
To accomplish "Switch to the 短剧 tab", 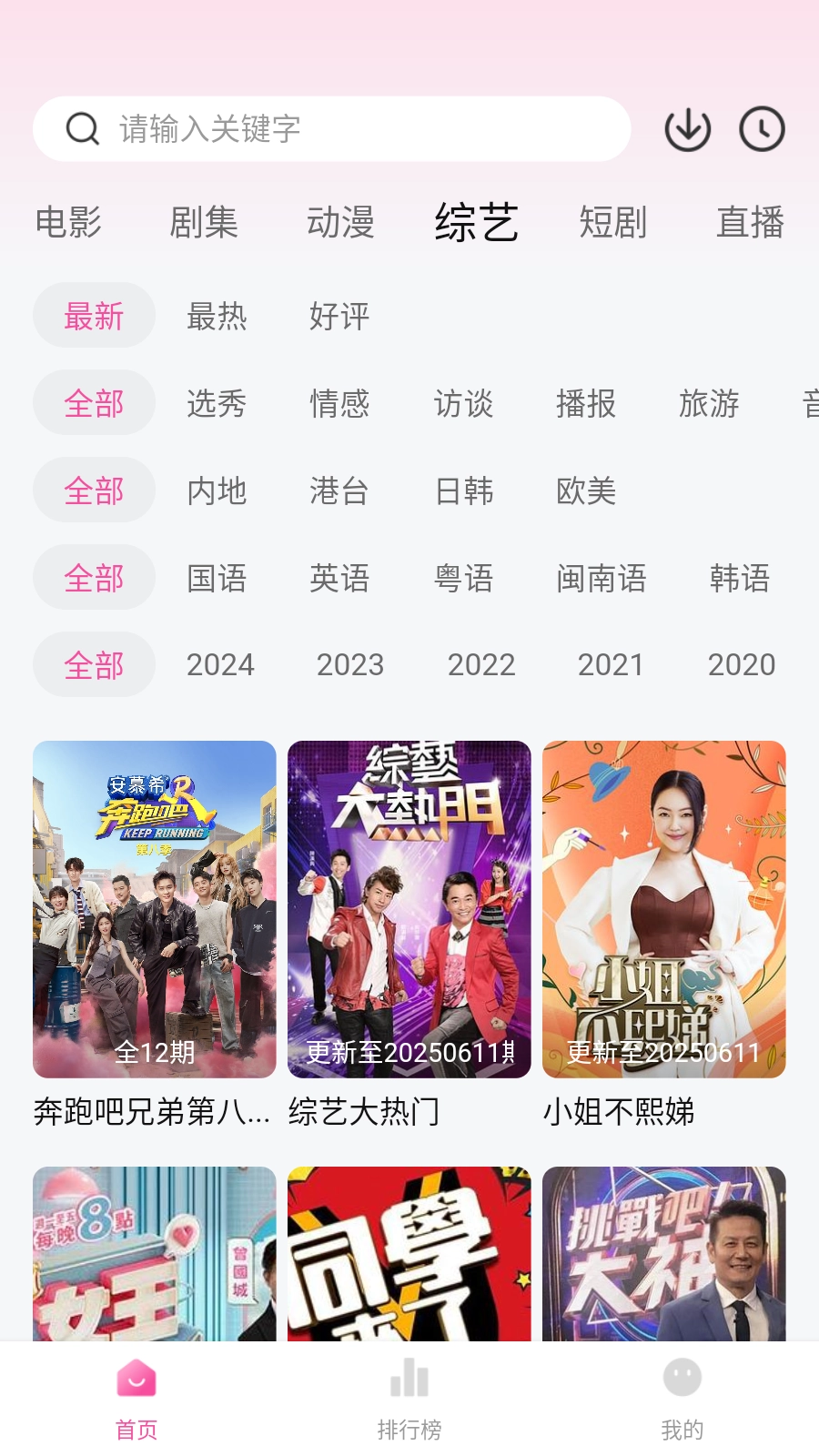I will point(613,223).
